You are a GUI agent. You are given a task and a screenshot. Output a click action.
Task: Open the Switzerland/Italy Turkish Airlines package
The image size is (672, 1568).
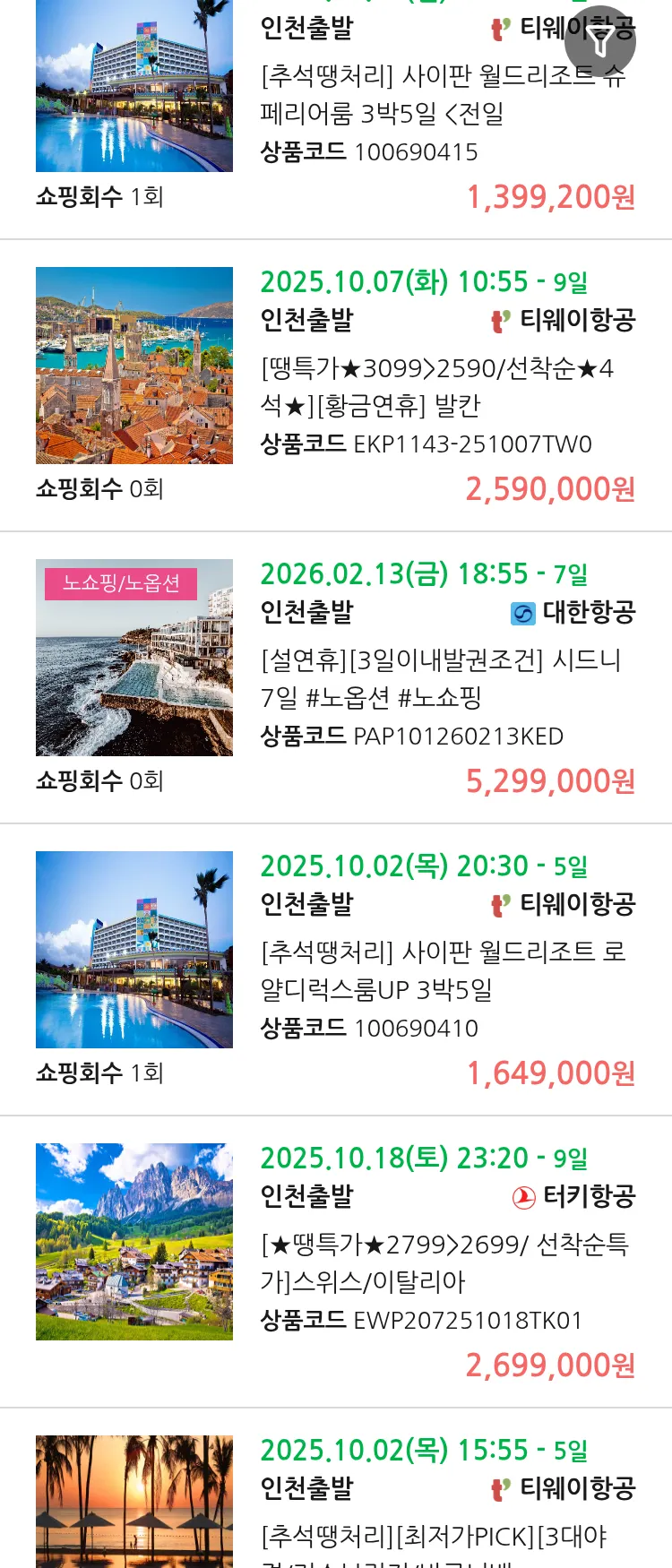pyautogui.click(x=443, y=1263)
